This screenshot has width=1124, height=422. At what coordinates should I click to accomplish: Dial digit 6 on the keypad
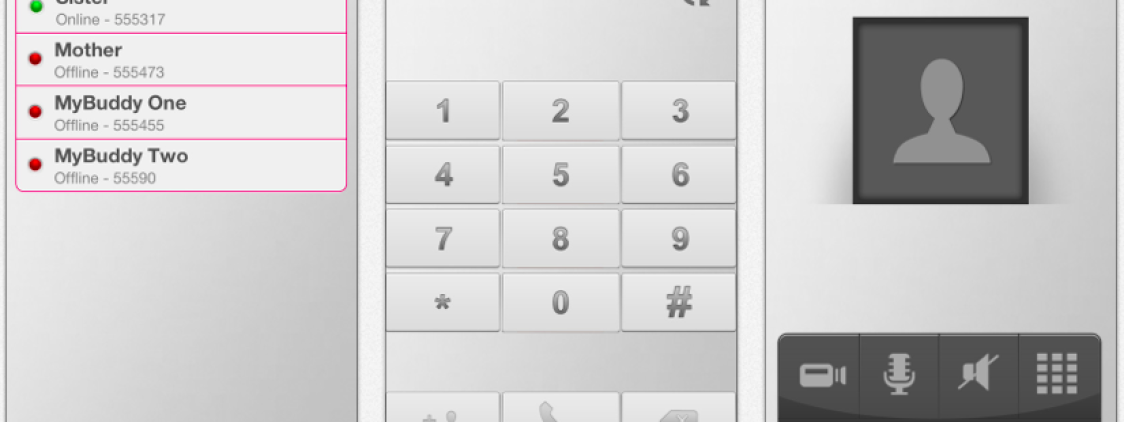point(679,175)
